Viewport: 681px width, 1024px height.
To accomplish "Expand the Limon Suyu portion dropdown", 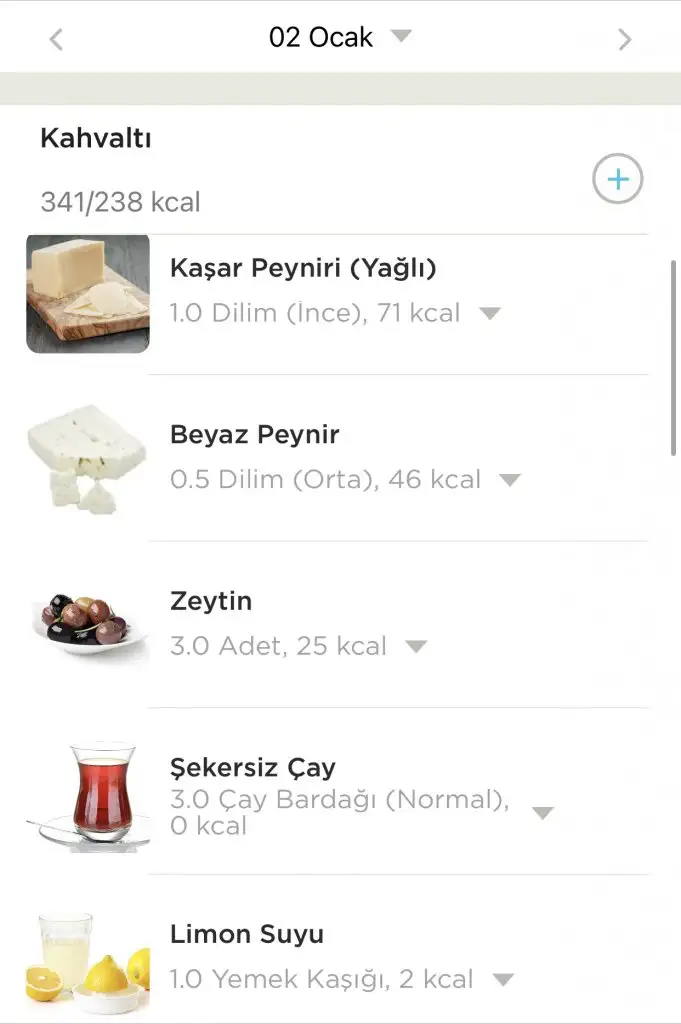I will (503, 979).
